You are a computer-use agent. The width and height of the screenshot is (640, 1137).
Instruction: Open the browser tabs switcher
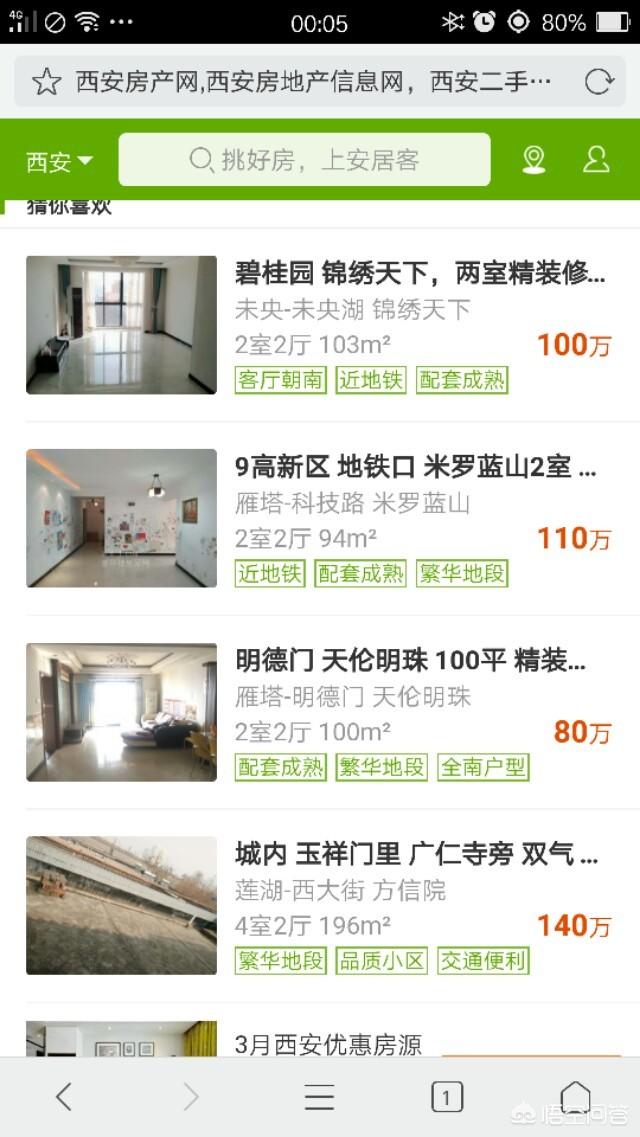tap(447, 1097)
